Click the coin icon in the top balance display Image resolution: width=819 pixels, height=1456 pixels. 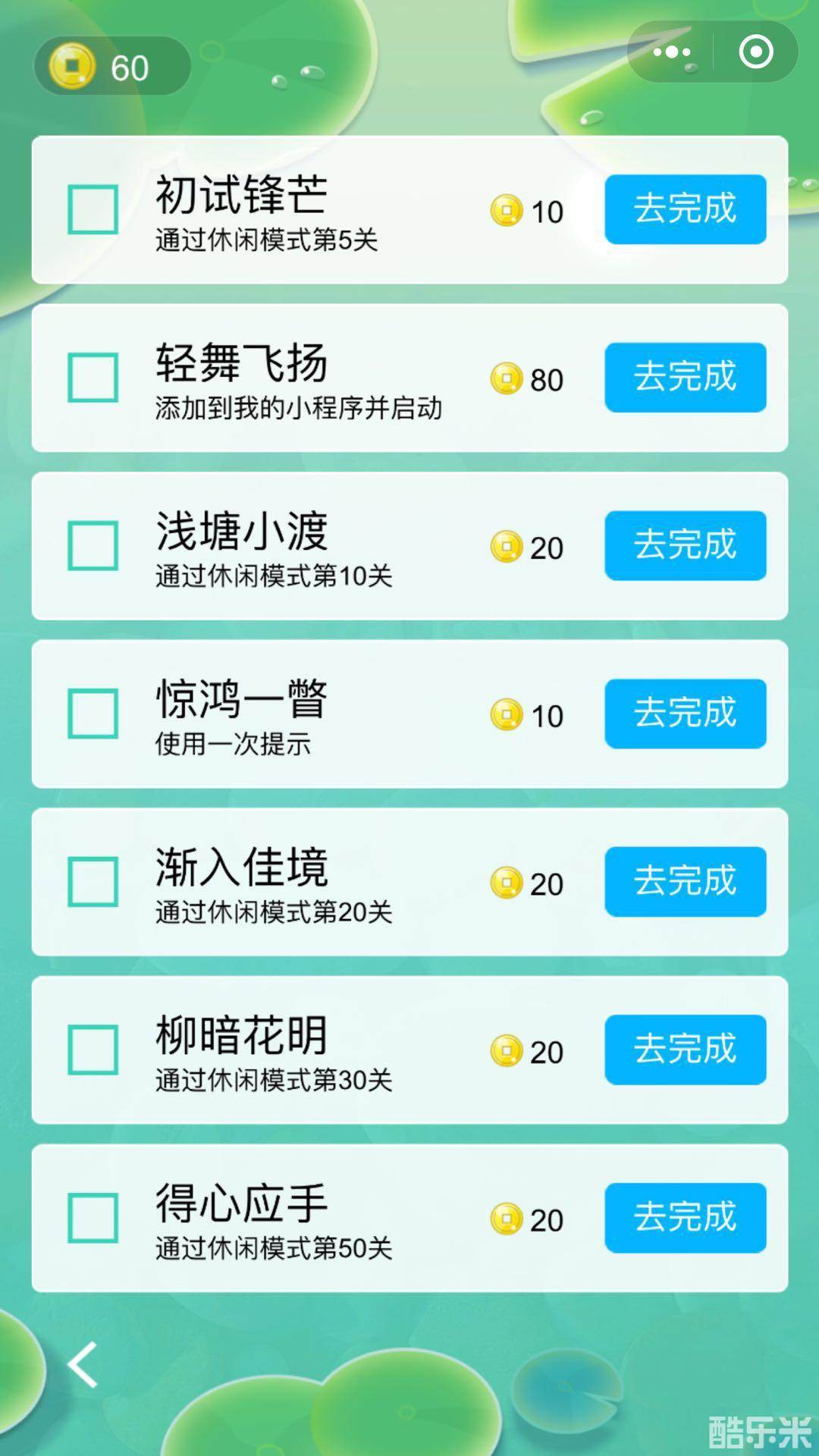coord(72,67)
